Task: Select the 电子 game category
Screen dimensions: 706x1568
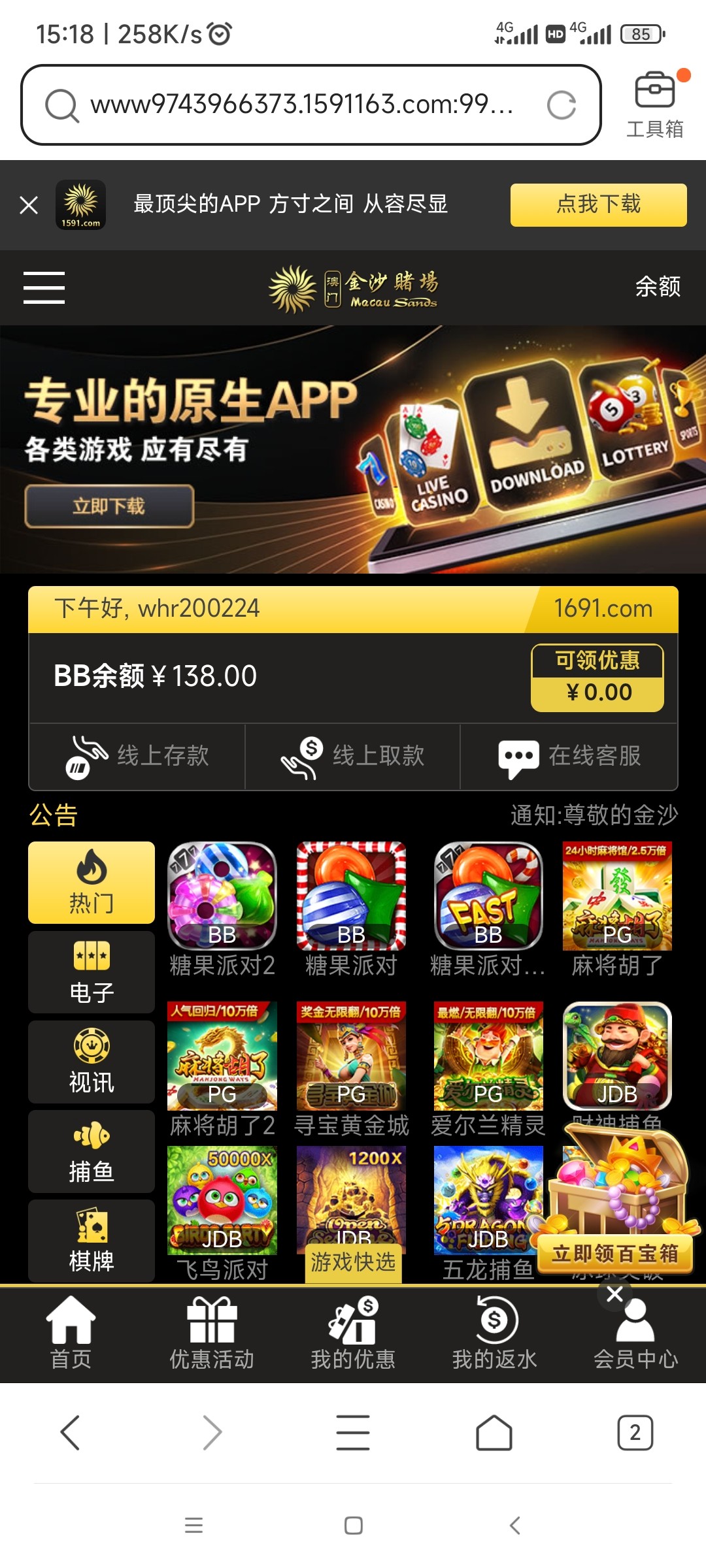Action: coord(92,972)
